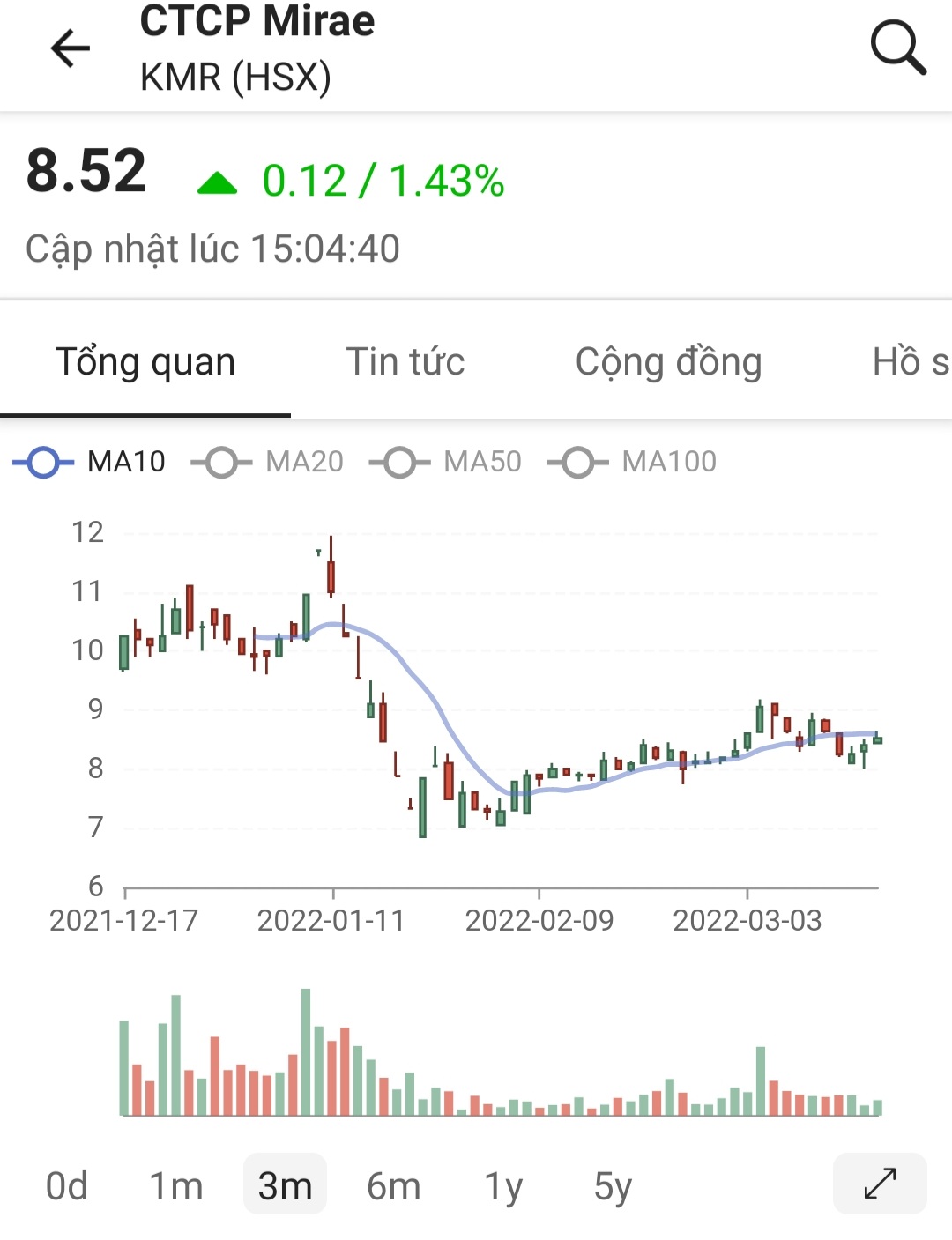Select the 0d chart range

click(67, 1186)
